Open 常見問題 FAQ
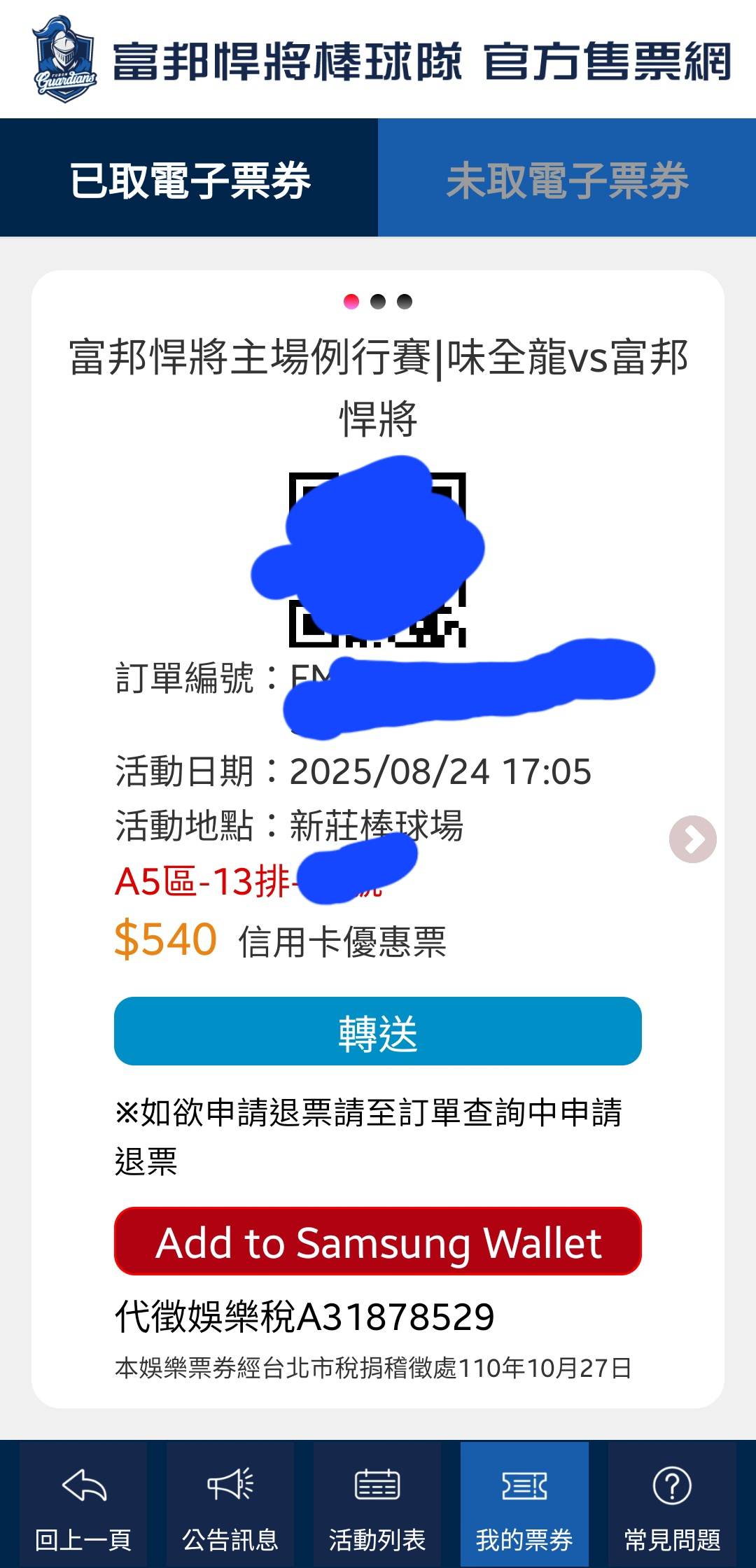The height and width of the screenshot is (1568, 756). pyautogui.click(x=672, y=1504)
